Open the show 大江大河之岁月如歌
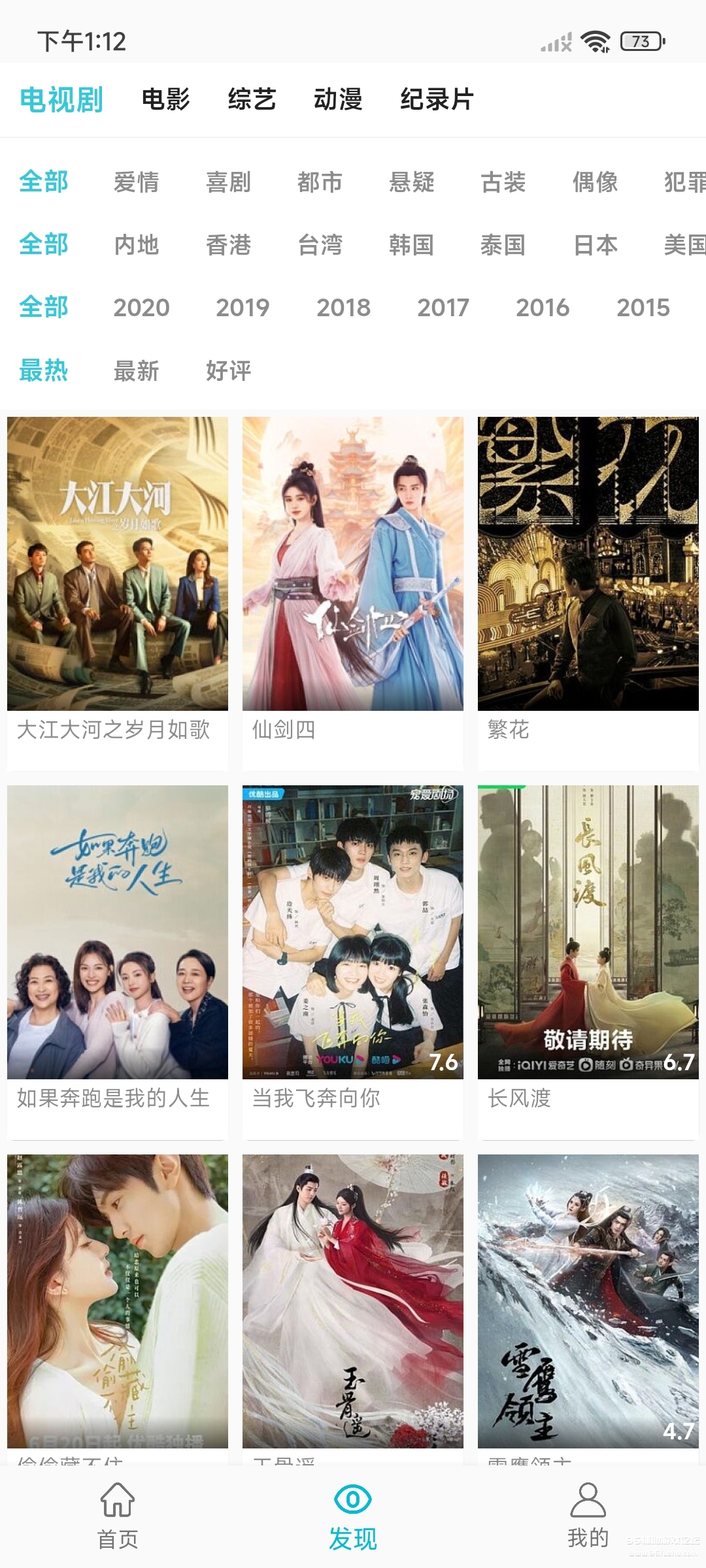The image size is (706, 1568). (x=118, y=575)
